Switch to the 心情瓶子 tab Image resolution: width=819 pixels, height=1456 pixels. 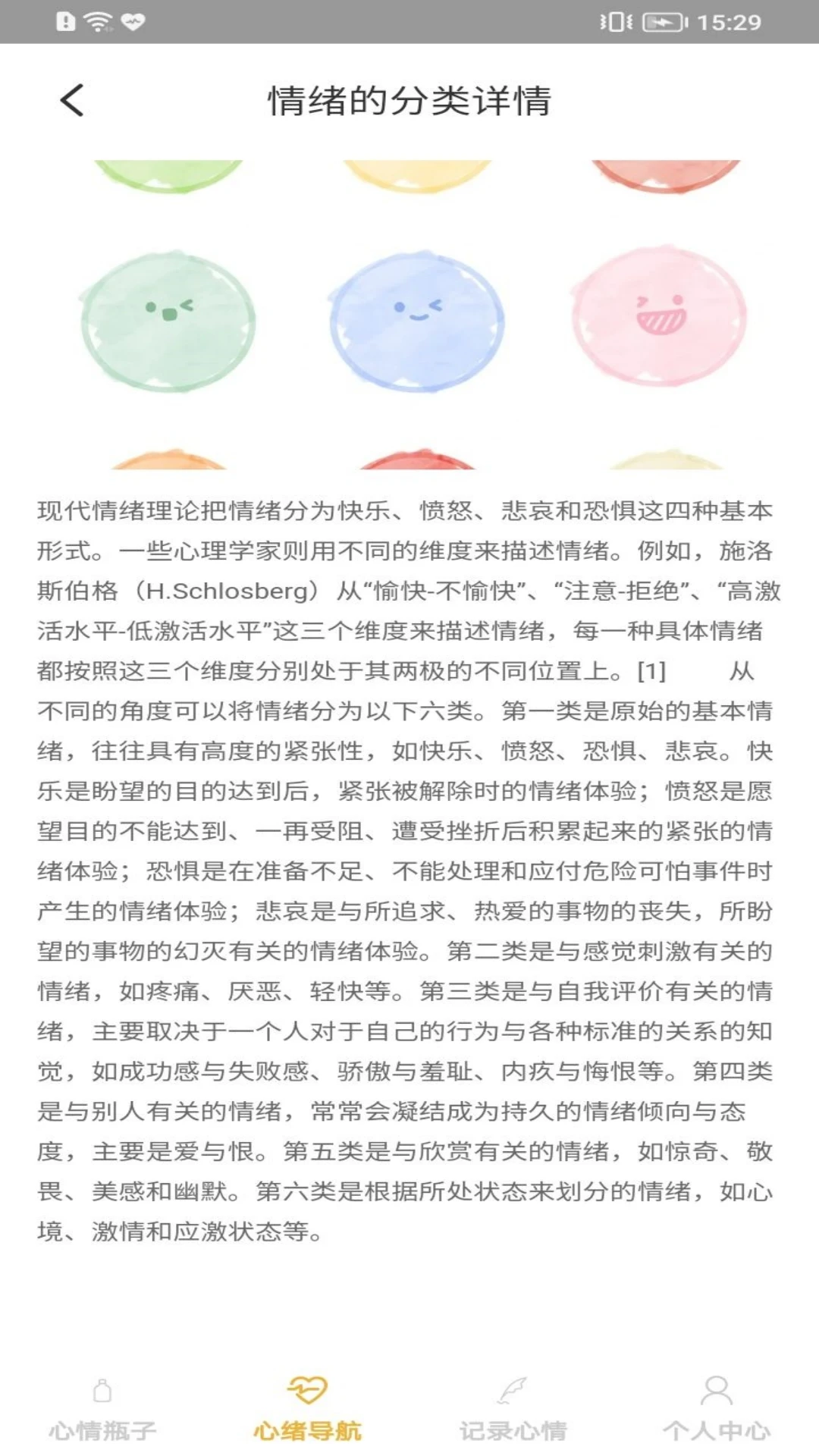tap(102, 1410)
